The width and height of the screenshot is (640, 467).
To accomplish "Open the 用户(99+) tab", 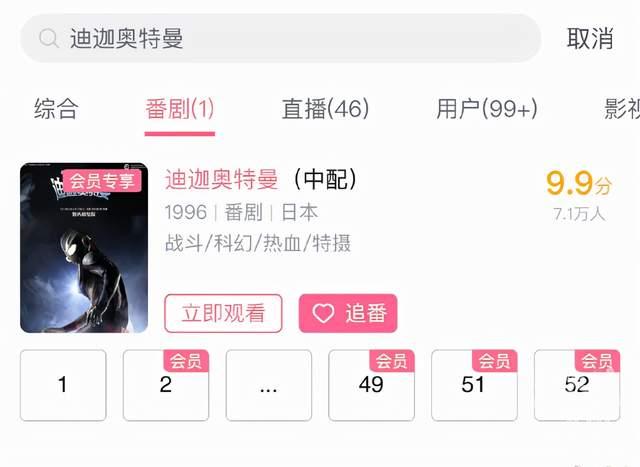I will [486, 109].
